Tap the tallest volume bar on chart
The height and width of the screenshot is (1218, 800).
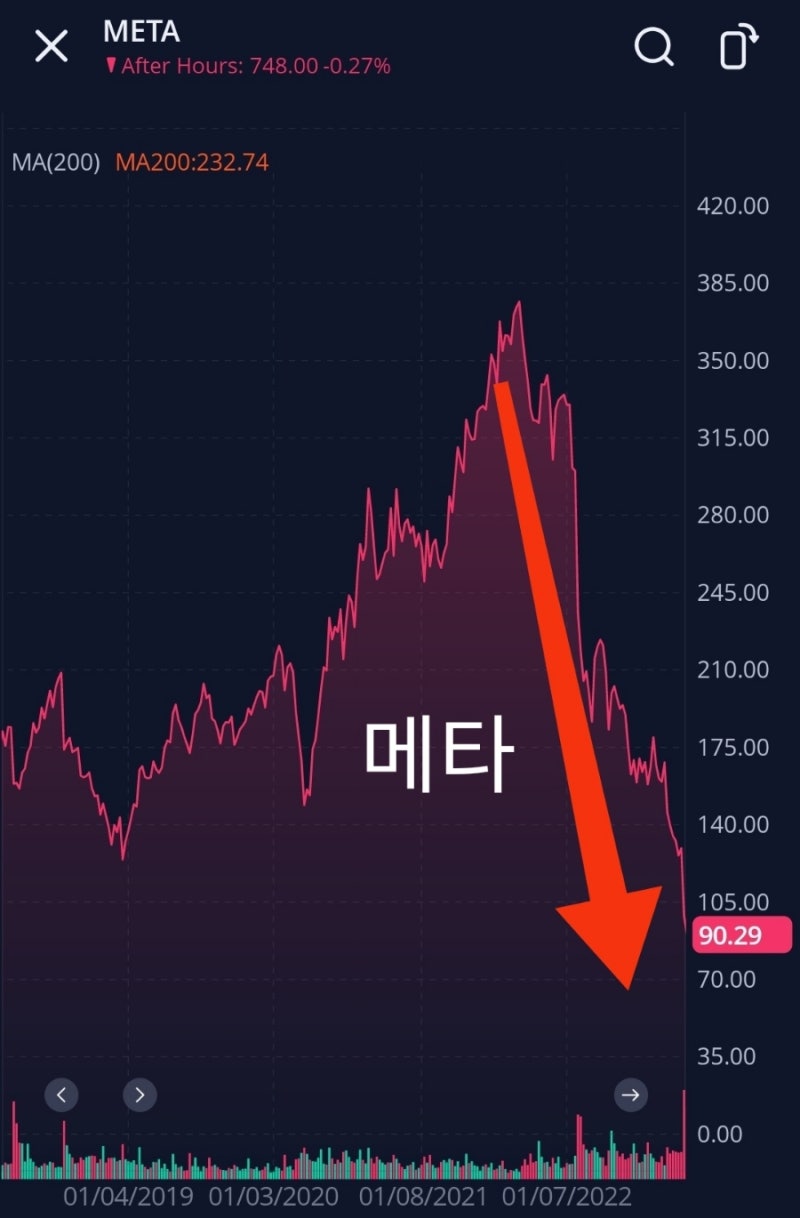(686, 1130)
